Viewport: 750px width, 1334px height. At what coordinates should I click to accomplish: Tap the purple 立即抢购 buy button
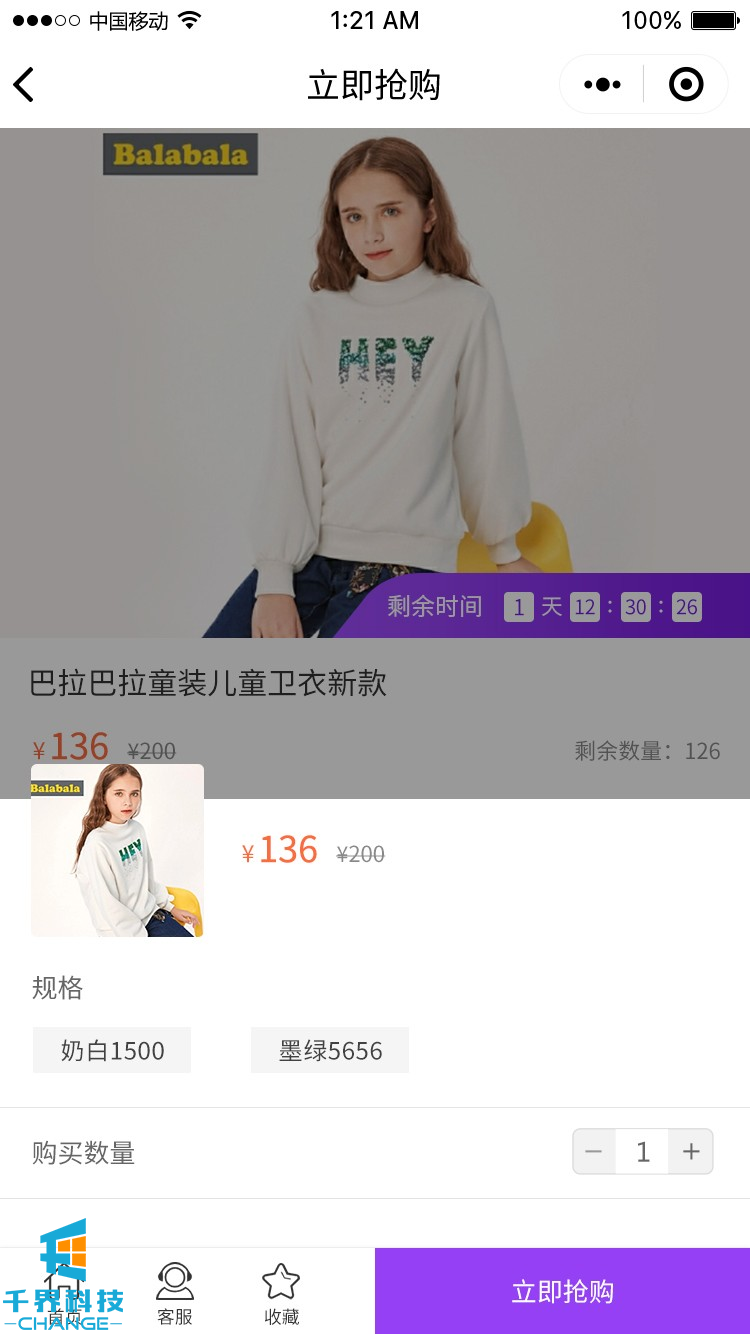tap(562, 1291)
